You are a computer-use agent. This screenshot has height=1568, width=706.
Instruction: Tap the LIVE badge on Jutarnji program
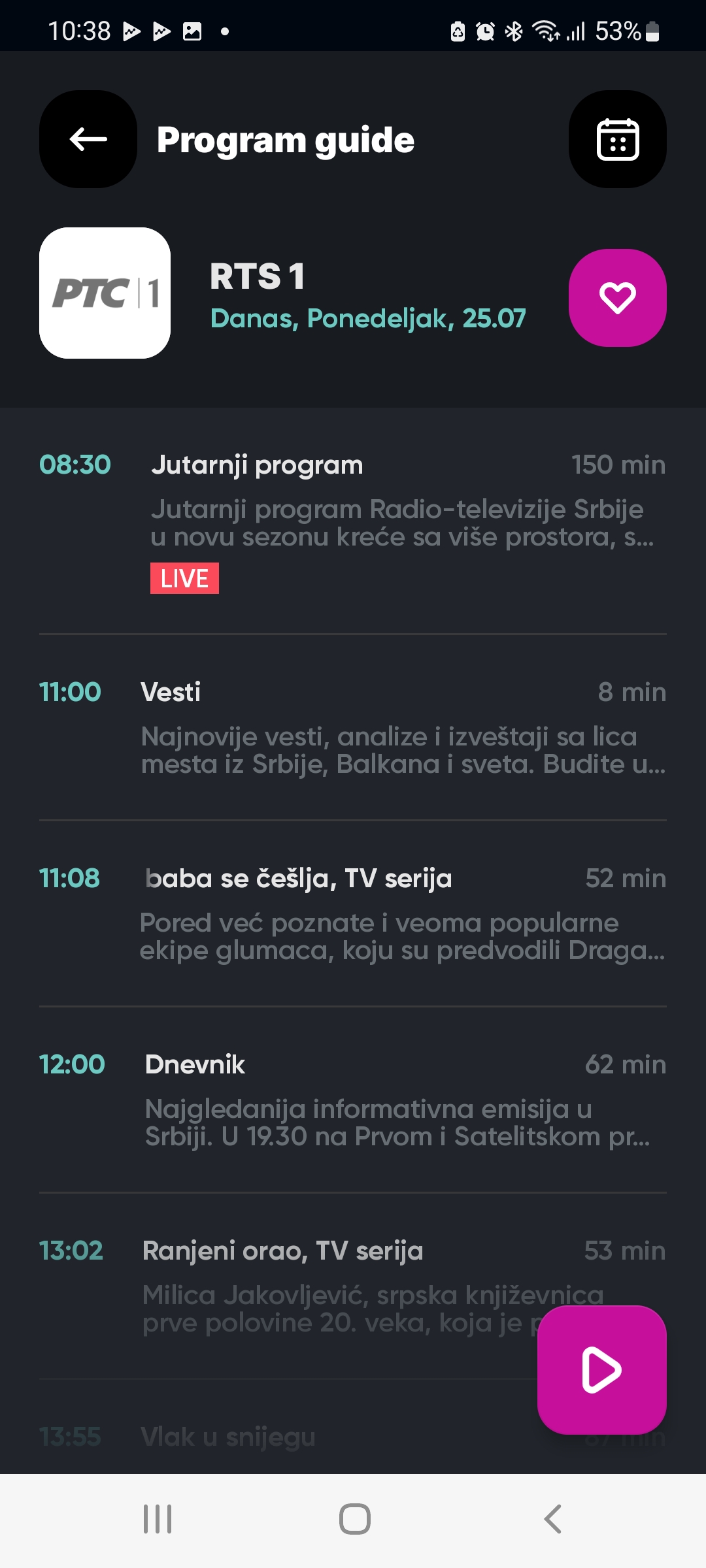coord(184,578)
